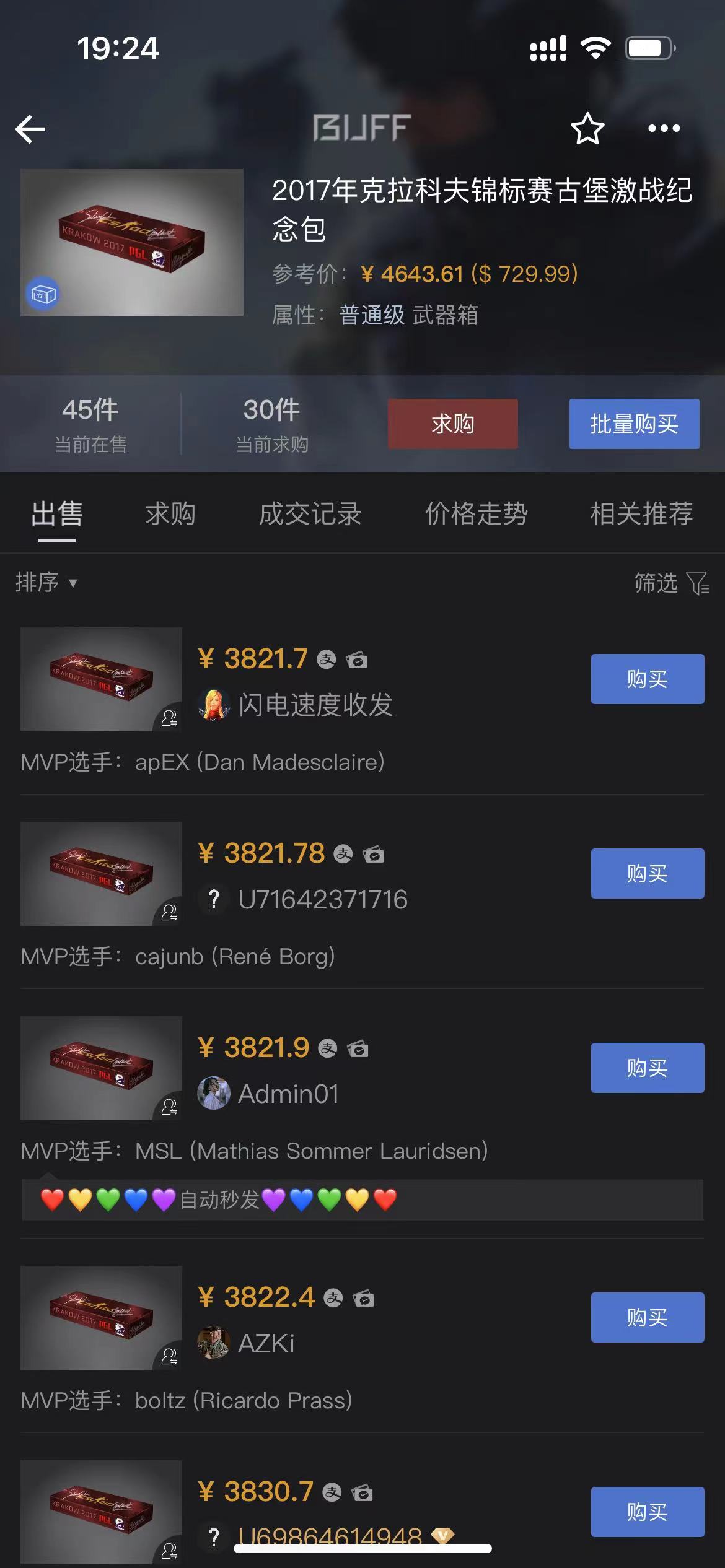
Task: Buy the ¥3821.78 listing from U71642371716
Action: [647, 874]
